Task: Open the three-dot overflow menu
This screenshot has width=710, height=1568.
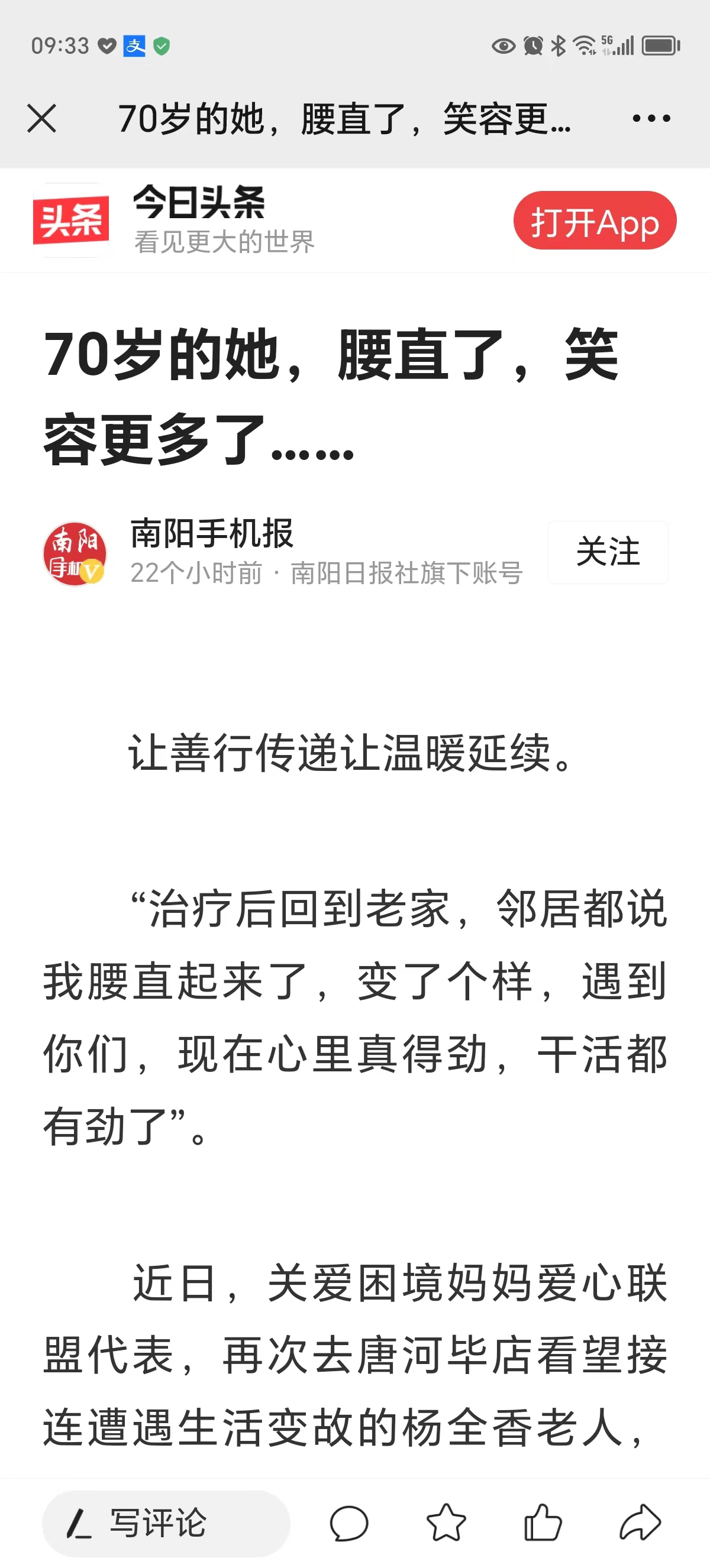Action: 651,118
